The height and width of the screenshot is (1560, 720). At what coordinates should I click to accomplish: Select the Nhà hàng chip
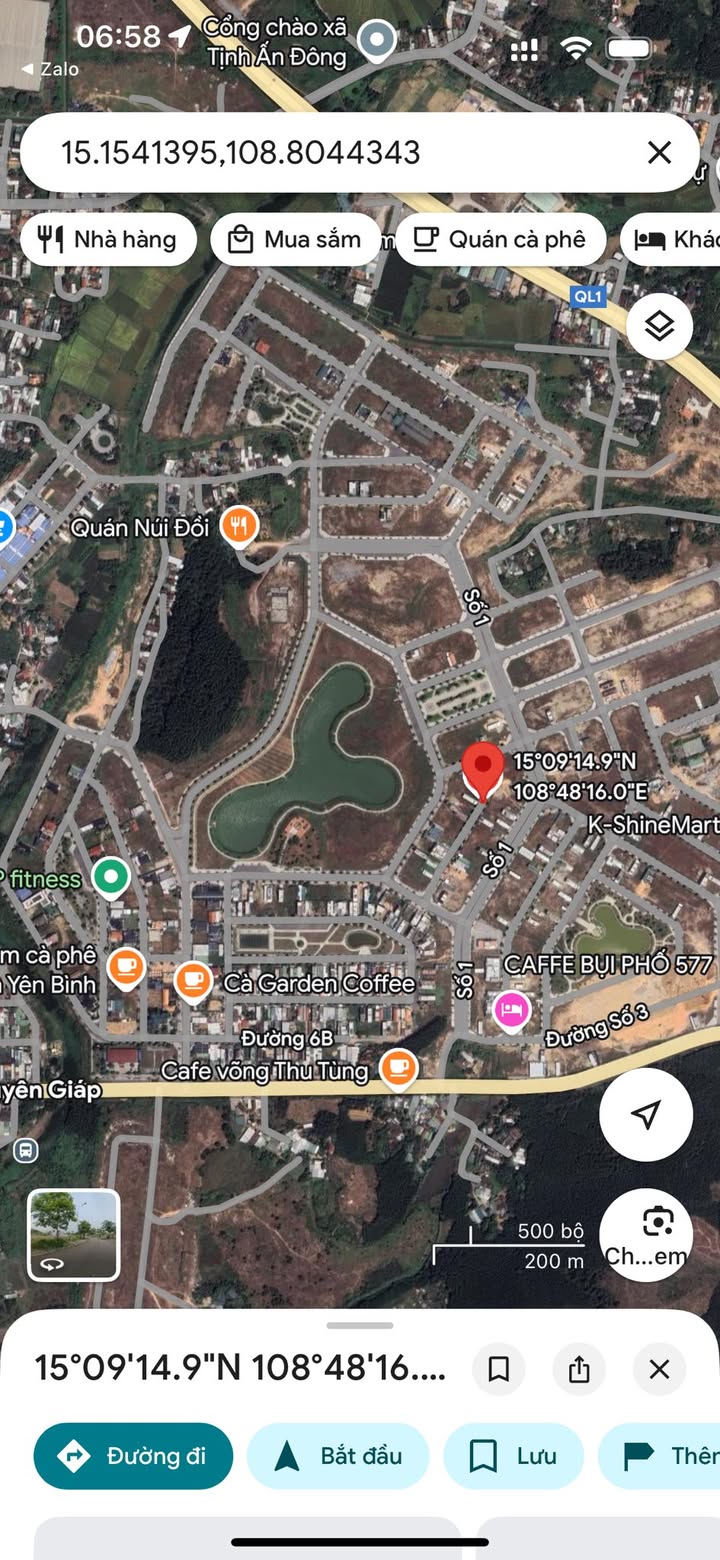point(108,239)
